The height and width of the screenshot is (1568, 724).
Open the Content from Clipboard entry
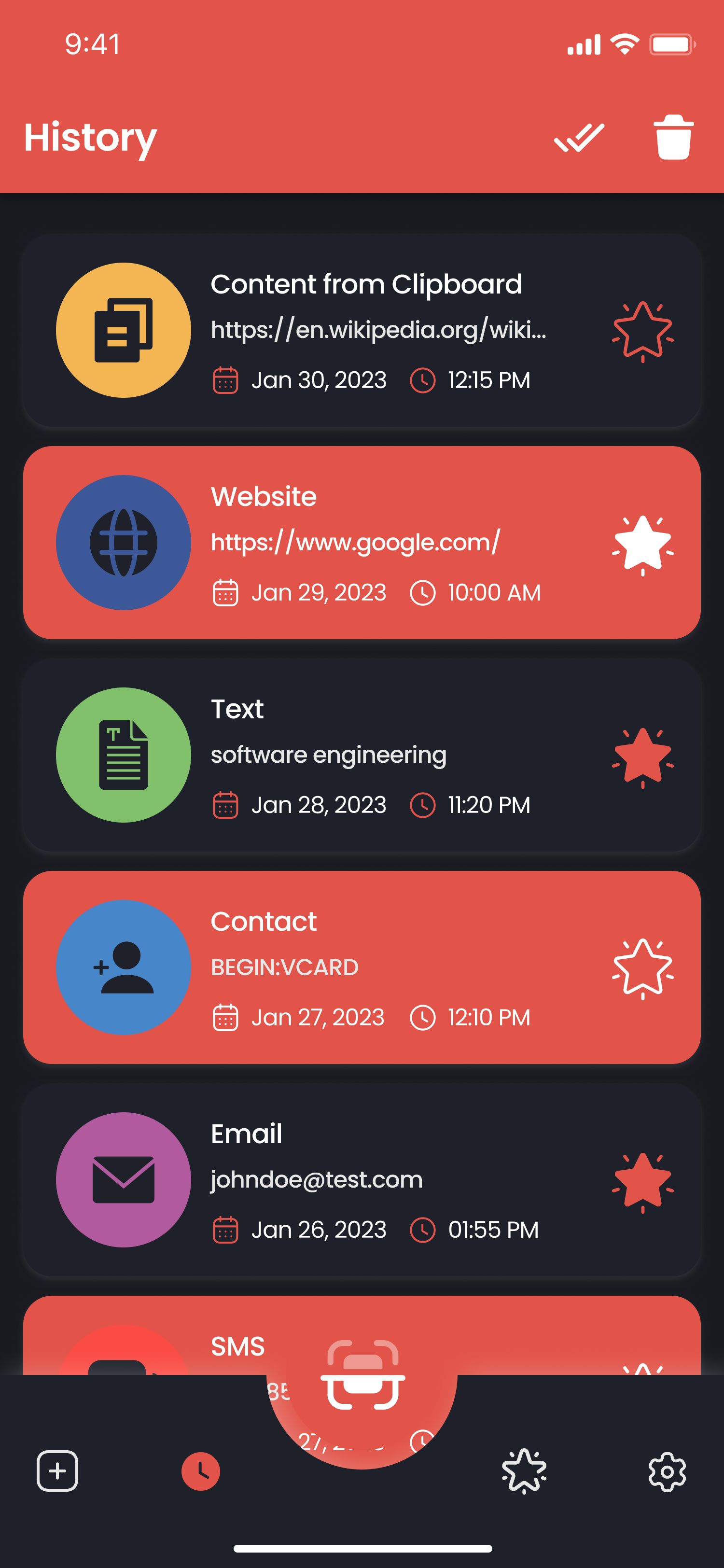coord(377,331)
